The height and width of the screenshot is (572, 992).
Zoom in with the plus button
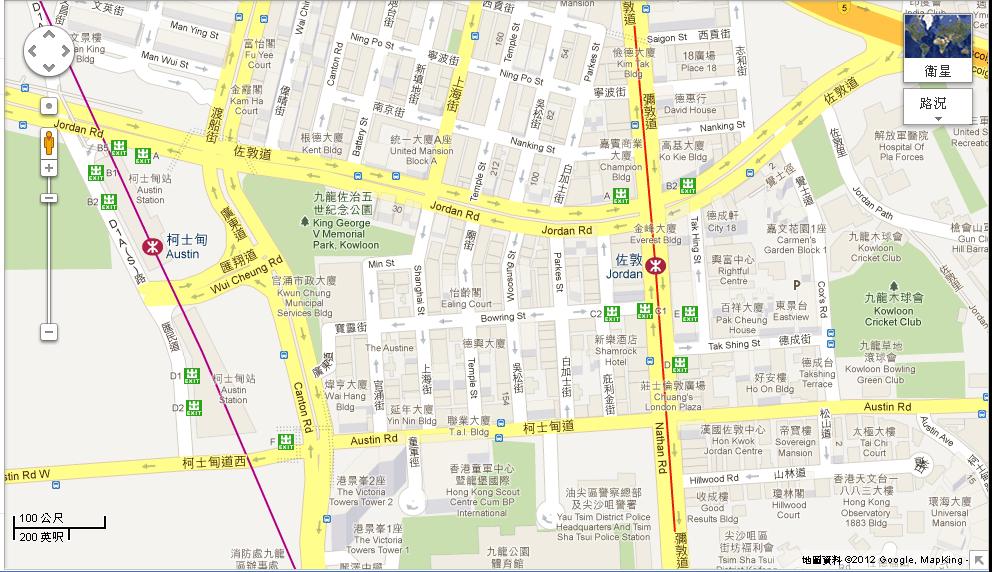48,168
